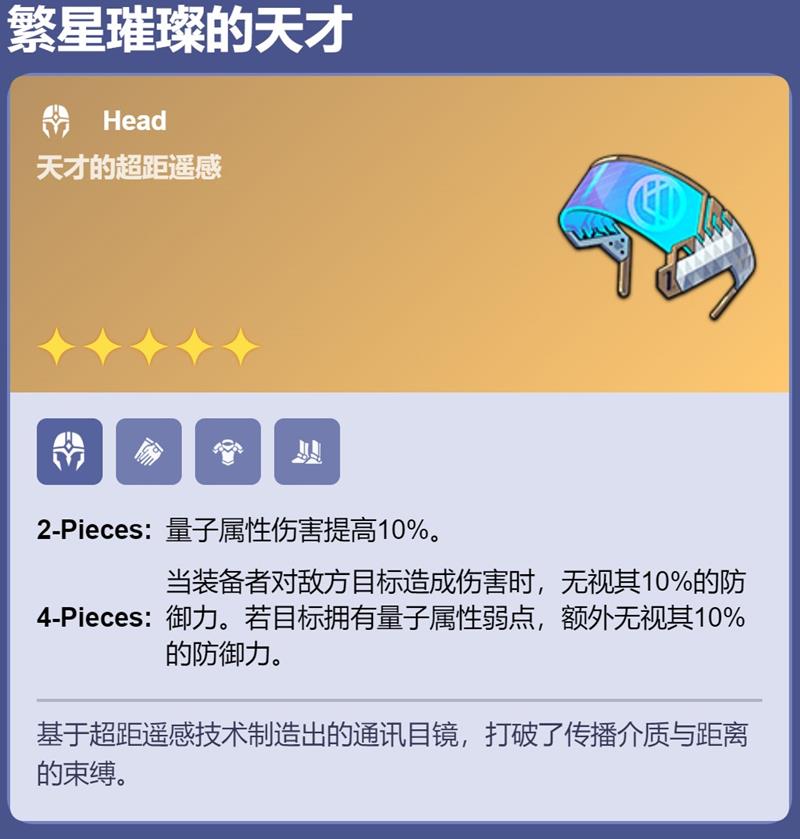Show the Body piece armor tab
Image resolution: width=800 pixels, height=839 pixels.
tap(228, 451)
